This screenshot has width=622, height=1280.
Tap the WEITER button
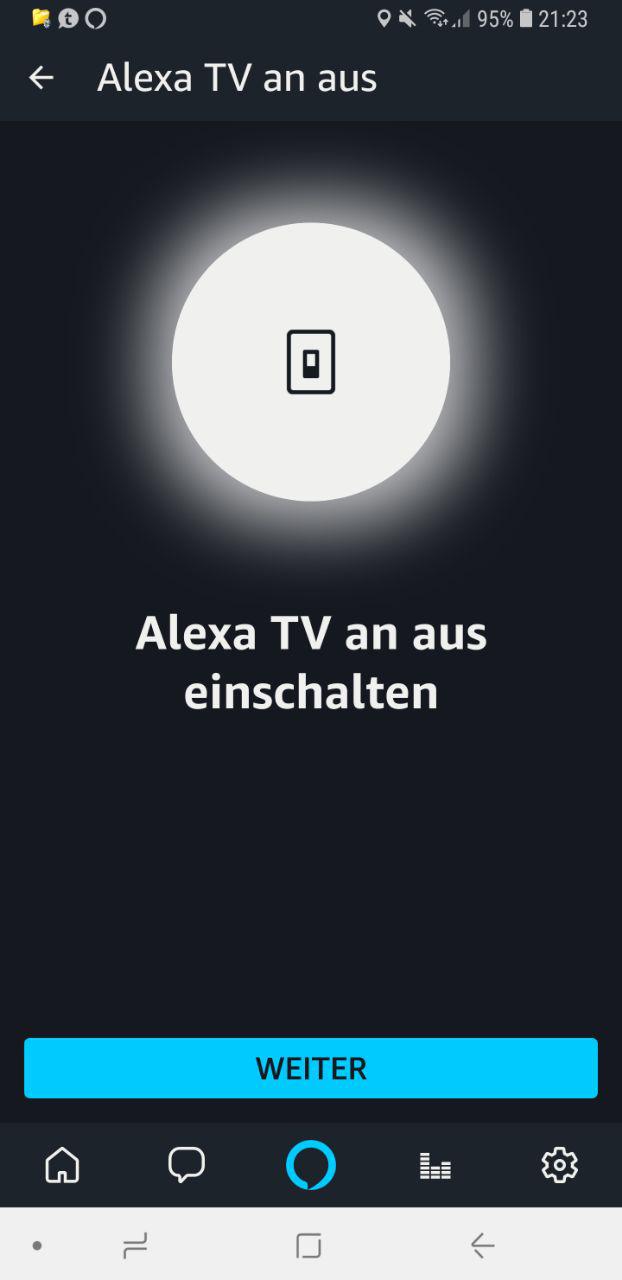[311, 1068]
